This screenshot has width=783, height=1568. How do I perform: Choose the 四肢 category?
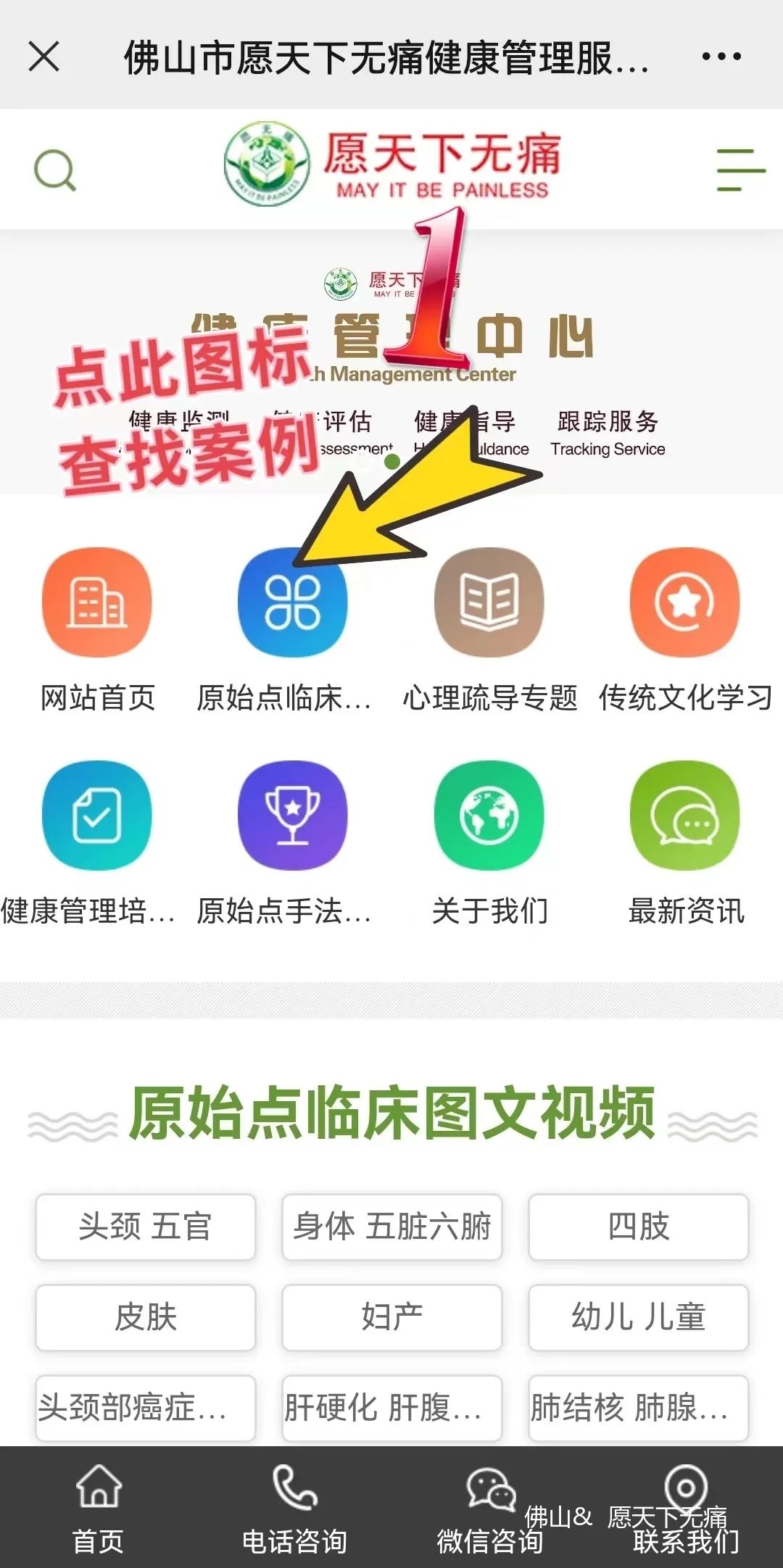638,1227
